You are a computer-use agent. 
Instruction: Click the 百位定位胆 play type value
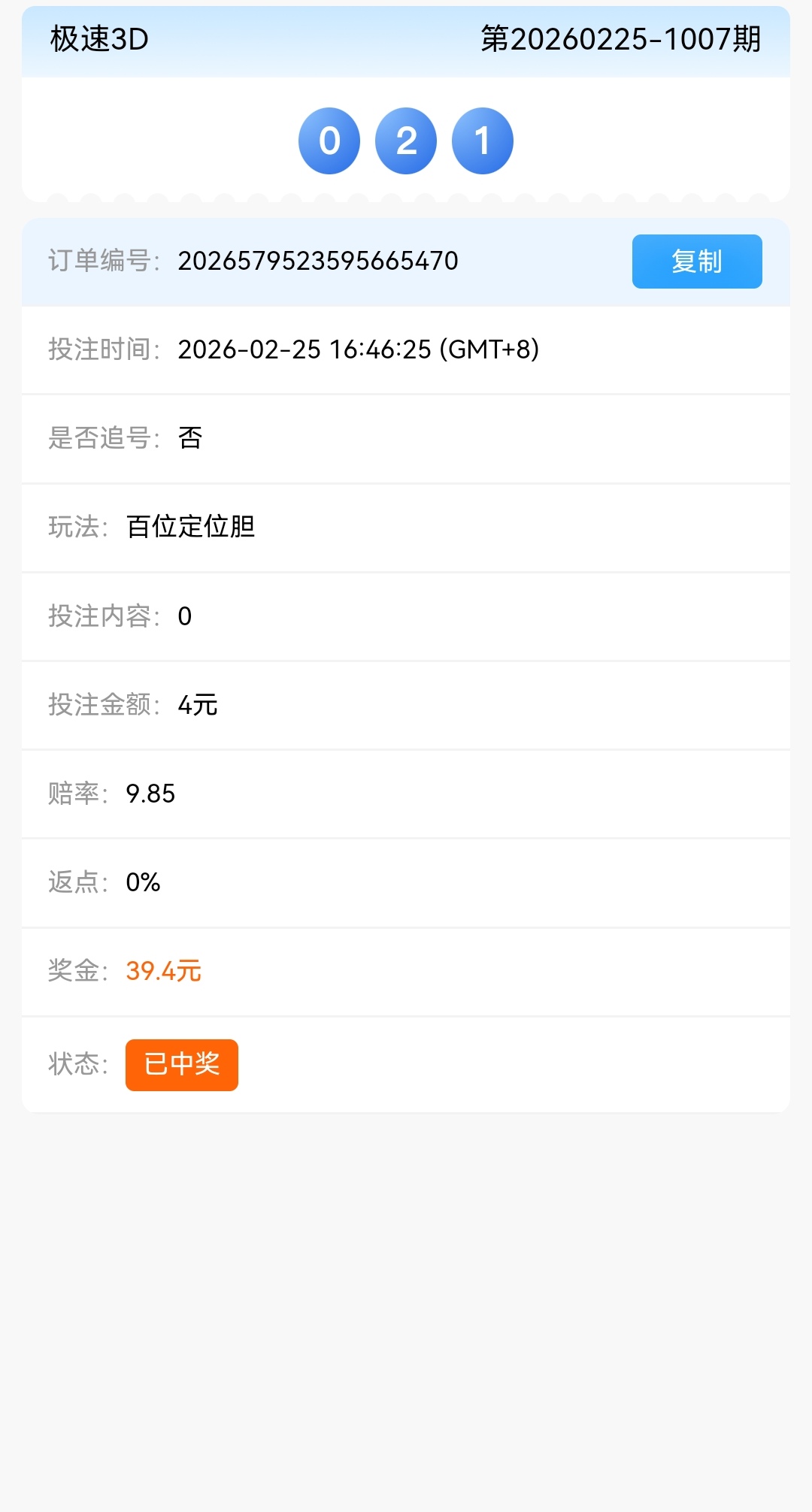tap(190, 527)
